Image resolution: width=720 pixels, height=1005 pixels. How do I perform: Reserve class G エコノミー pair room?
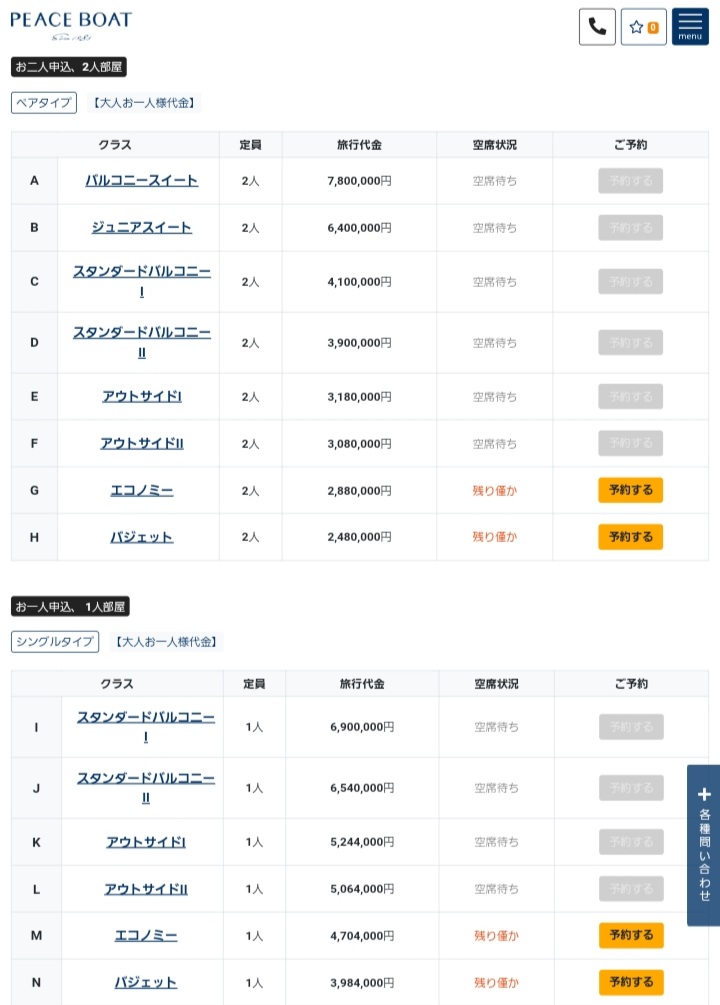(x=630, y=490)
